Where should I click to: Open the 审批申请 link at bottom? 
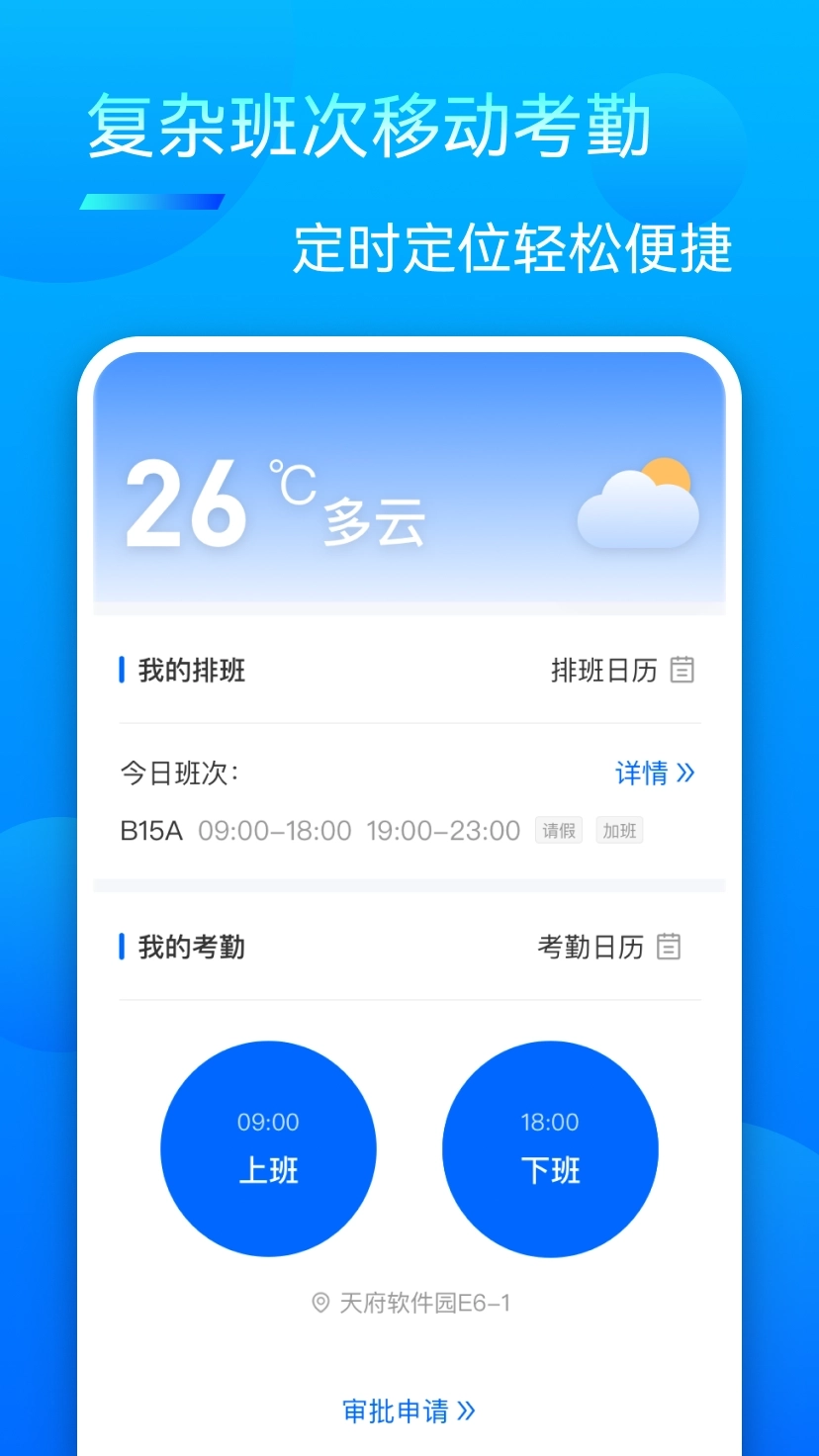pos(396,1410)
